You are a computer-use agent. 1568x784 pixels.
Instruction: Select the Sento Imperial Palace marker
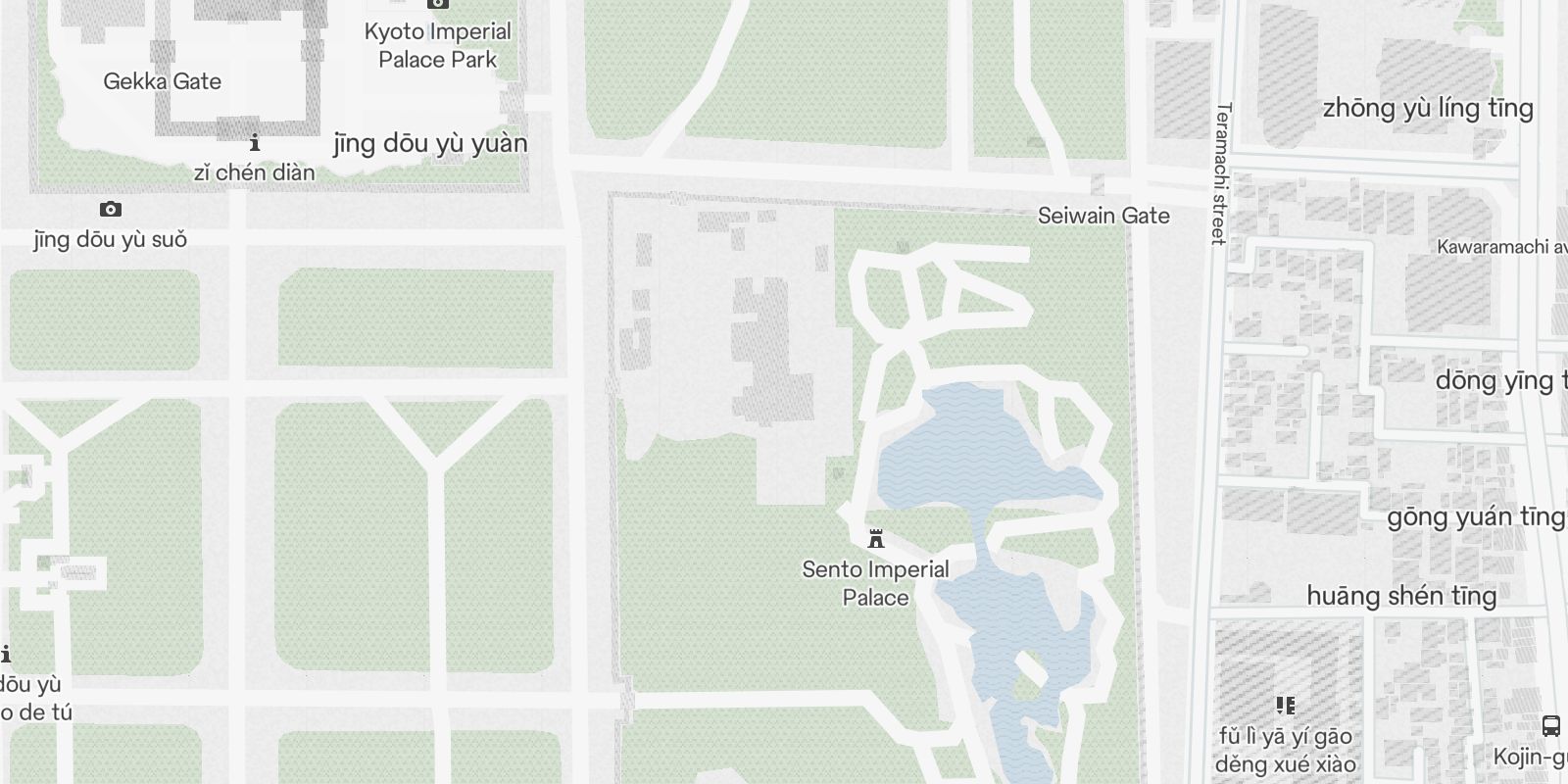point(876,539)
